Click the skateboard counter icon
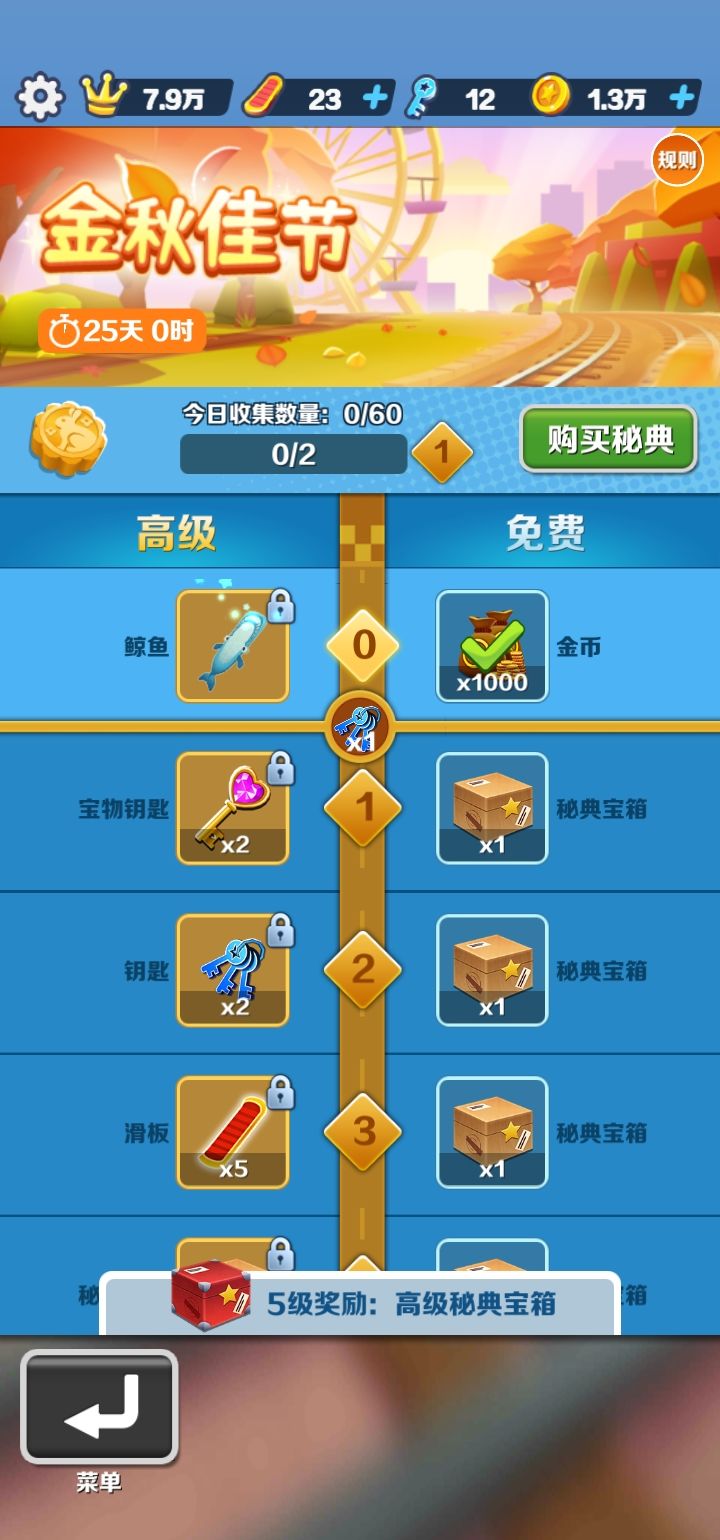 coord(262,96)
